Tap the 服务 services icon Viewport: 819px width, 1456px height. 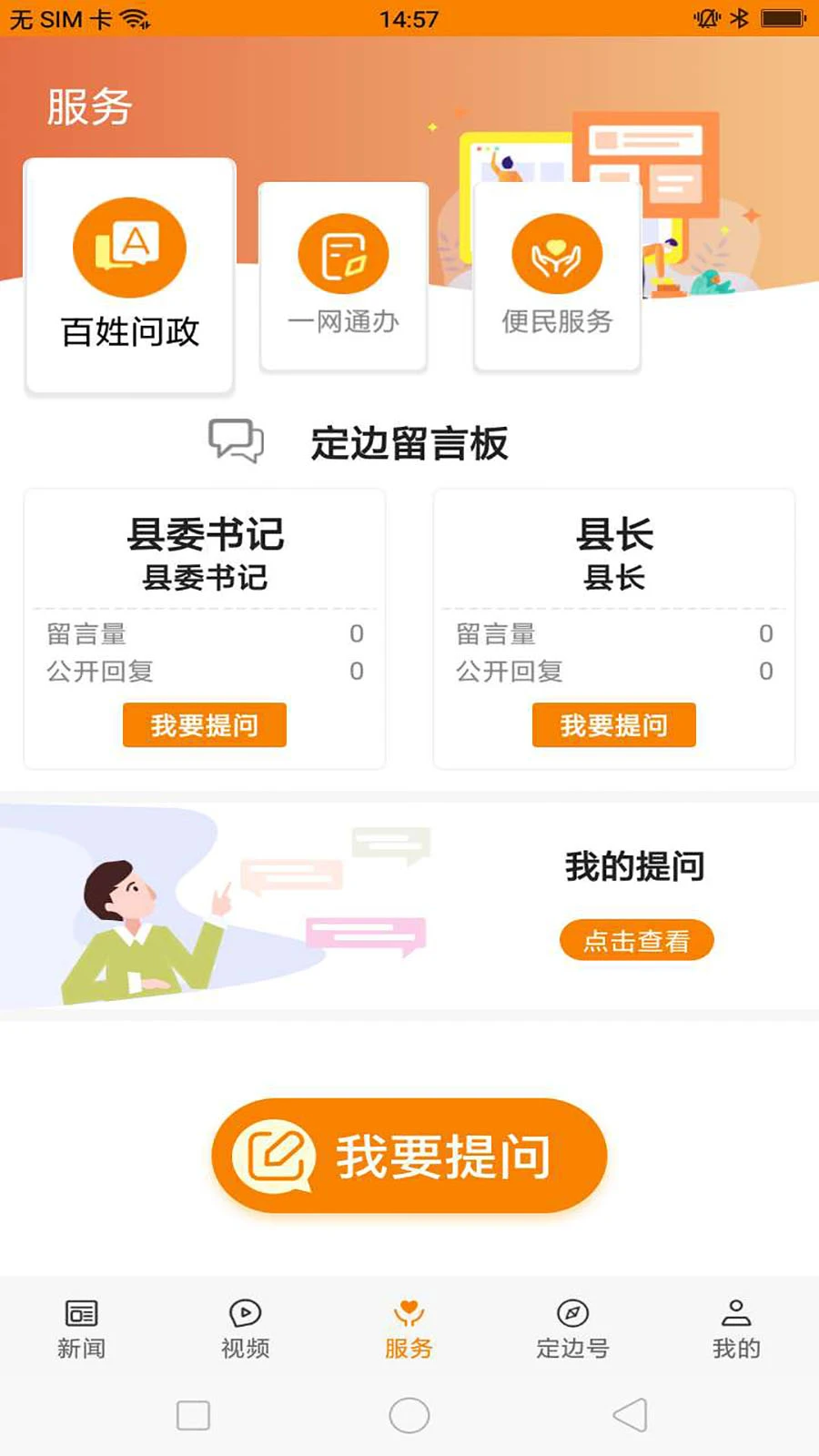[409, 1316]
